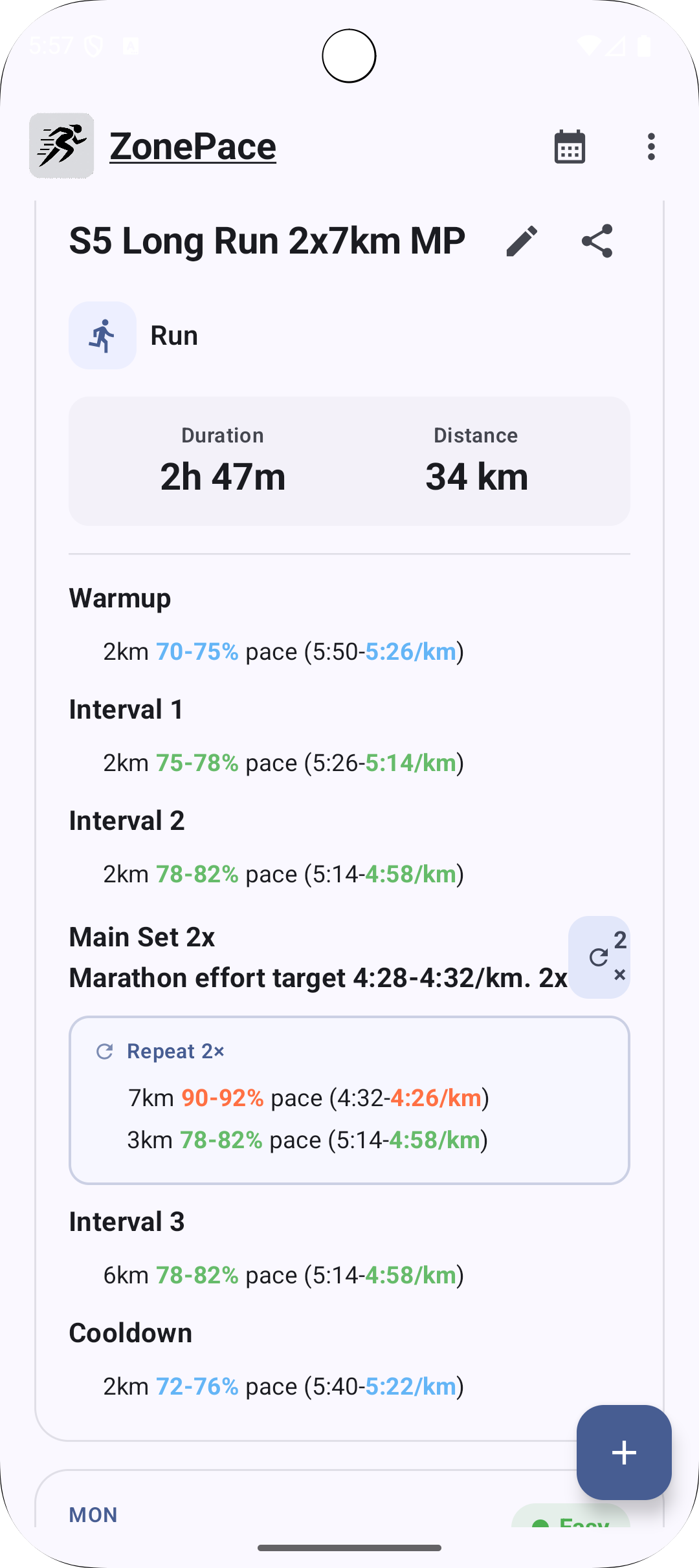Tap the 2x repeat badge on Main Set
Viewport: 699px width, 1568px height.
pyautogui.click(x=599, y=957)
